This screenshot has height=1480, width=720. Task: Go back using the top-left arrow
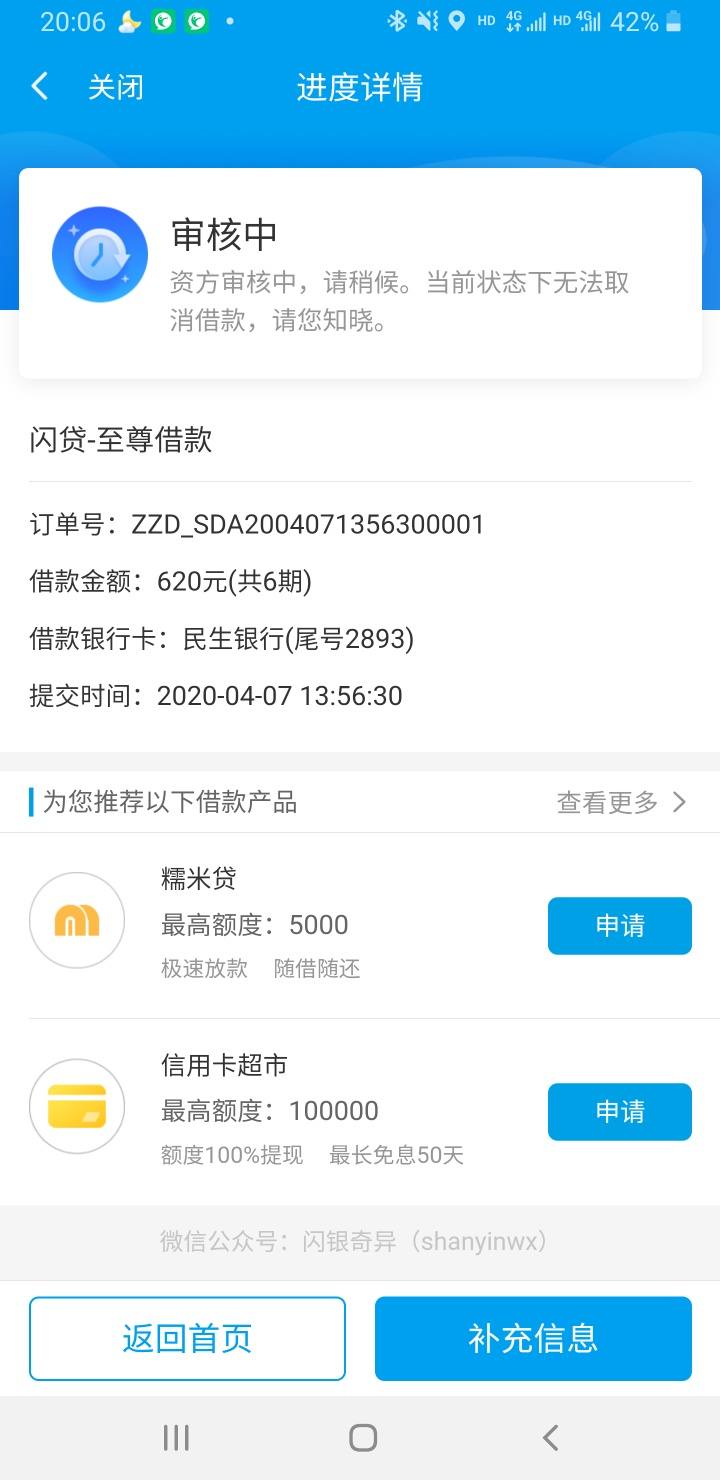click(40, 87)
